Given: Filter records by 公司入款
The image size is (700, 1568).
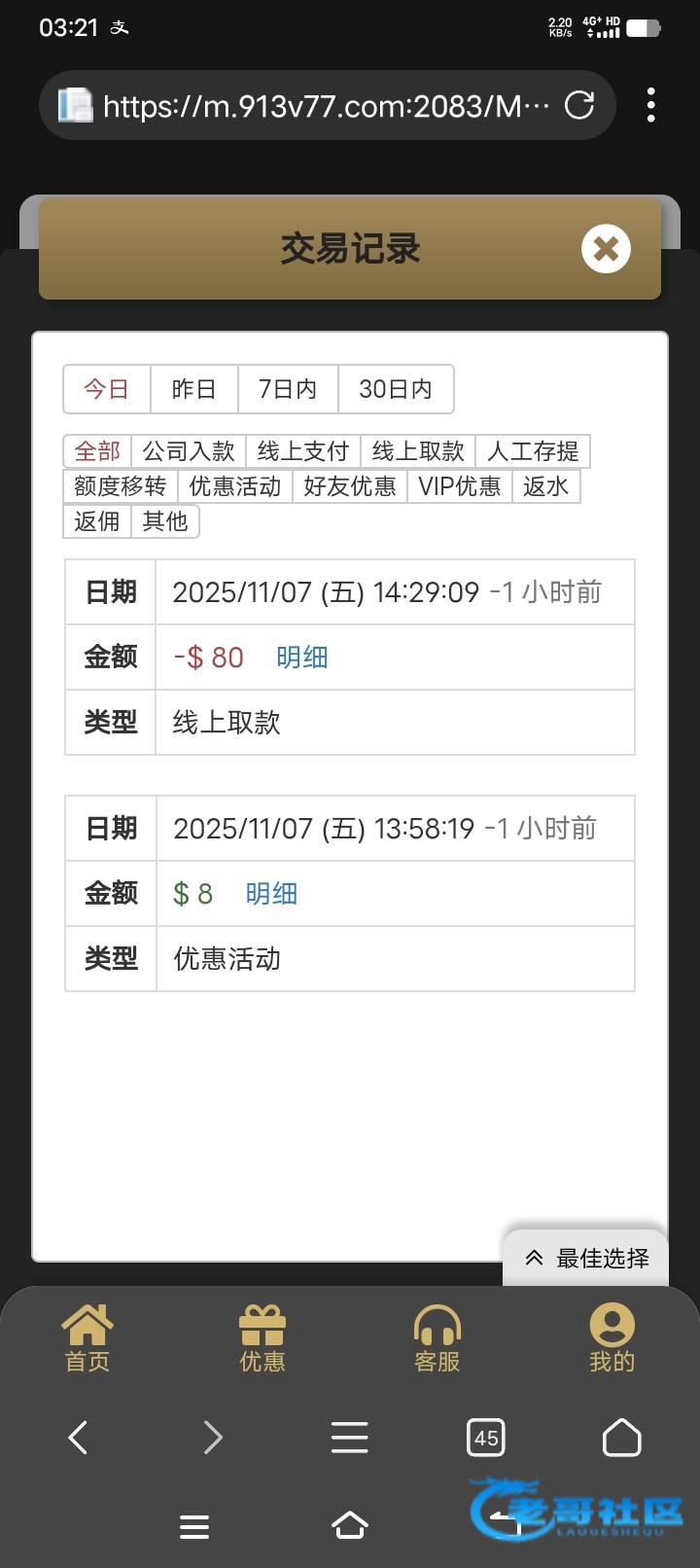Looking at the screenshot, I should 189,451.
